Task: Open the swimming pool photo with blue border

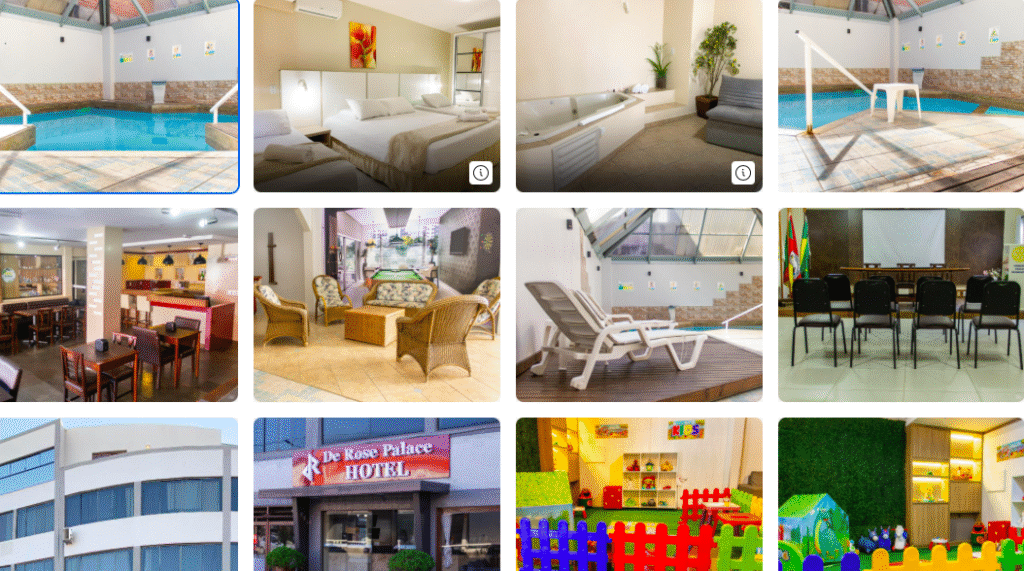Action: point(118,95)
